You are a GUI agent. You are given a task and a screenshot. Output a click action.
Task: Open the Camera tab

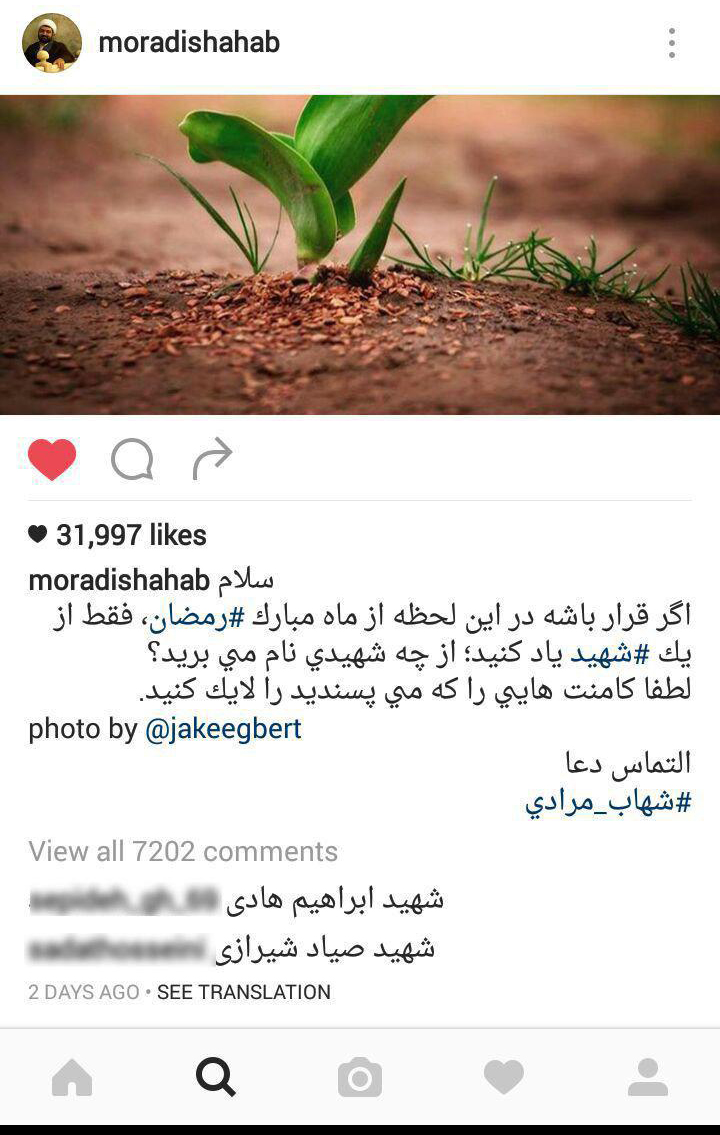(360, 1078)
